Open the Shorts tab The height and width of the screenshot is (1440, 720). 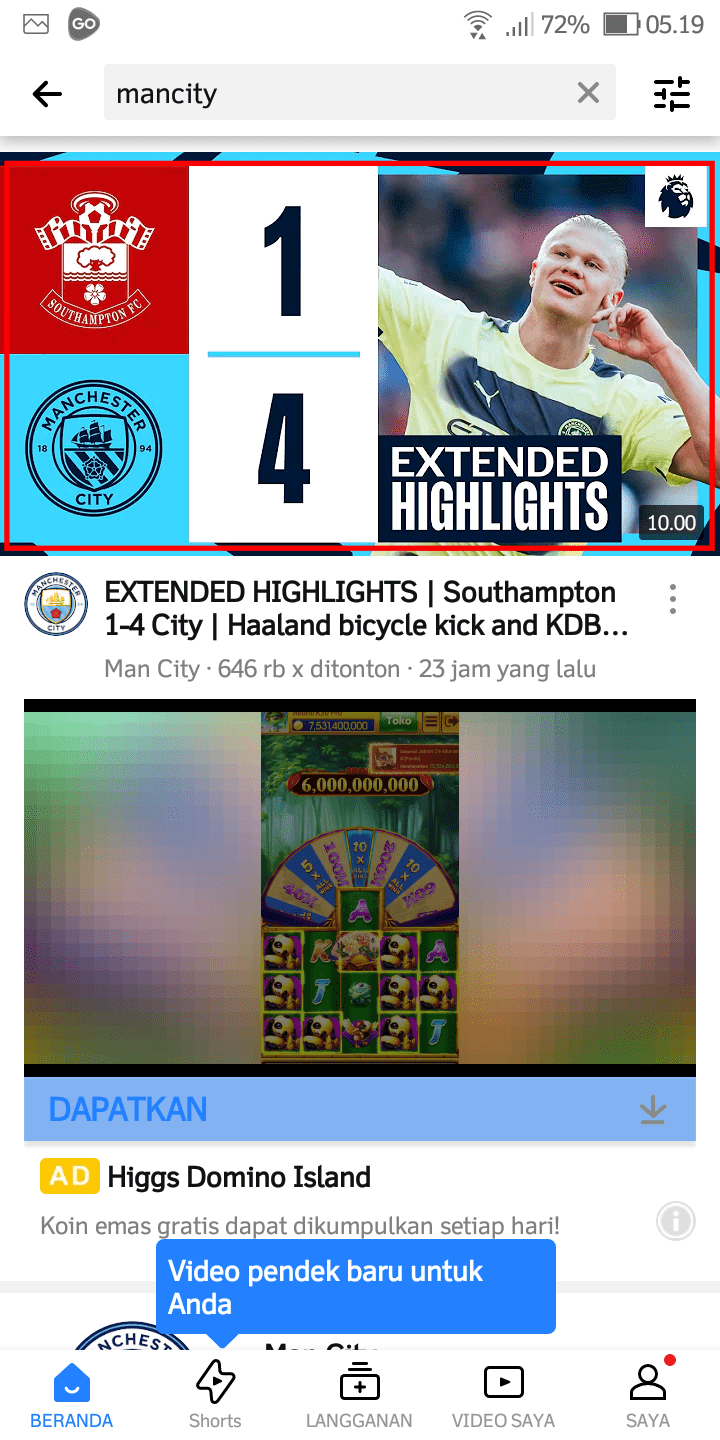[215, 1397]
